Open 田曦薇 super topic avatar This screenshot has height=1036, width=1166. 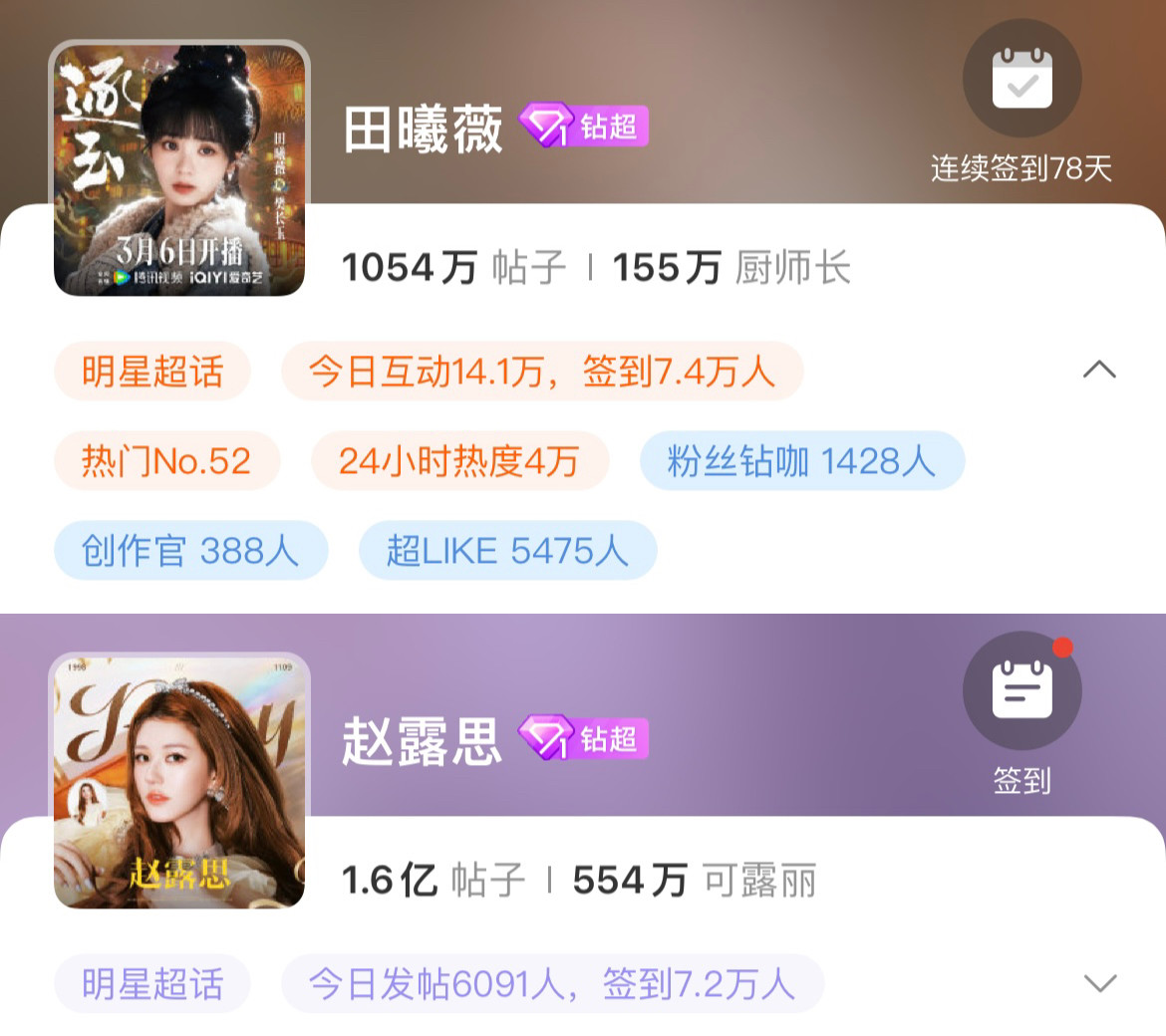pyautogui.click(x=179, y=170)
